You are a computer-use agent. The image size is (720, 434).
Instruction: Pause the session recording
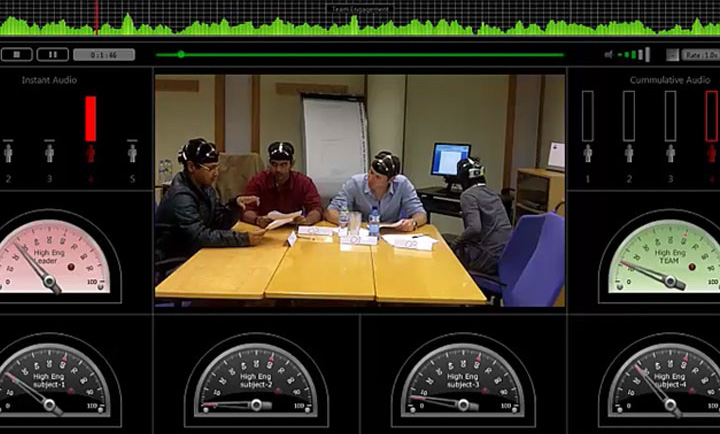pyautogui.click(x=52, y=54)
